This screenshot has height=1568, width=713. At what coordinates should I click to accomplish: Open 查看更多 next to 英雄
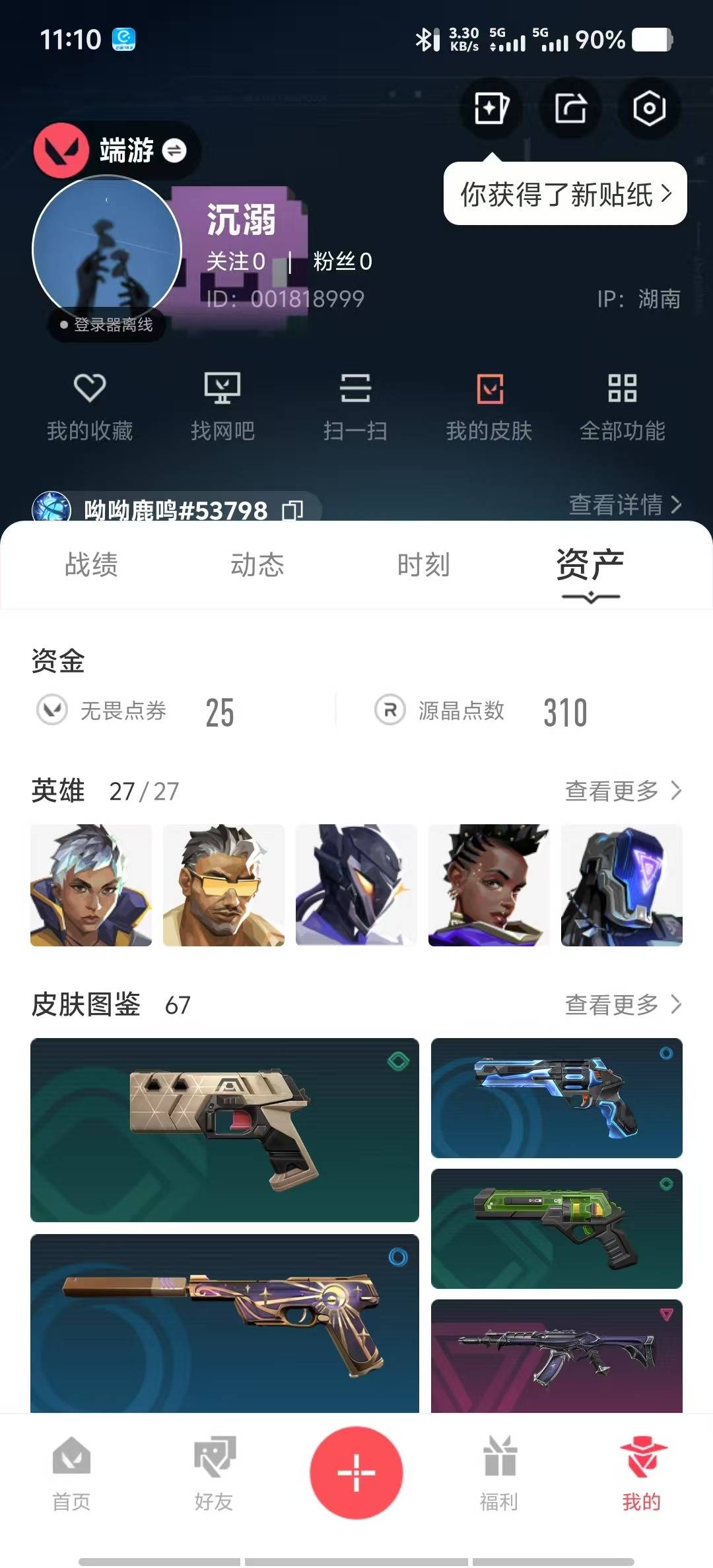point(623,791)
